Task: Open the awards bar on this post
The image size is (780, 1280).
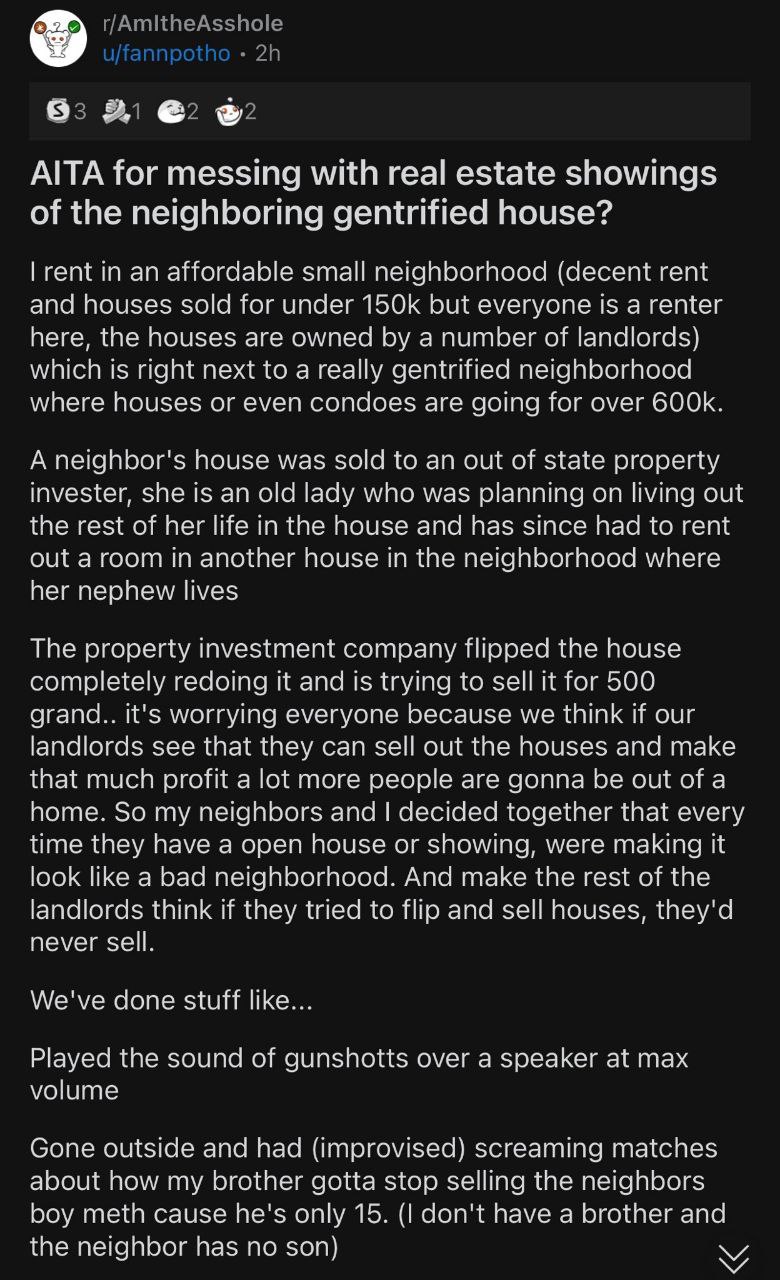Action: click(x=390, y=111)
